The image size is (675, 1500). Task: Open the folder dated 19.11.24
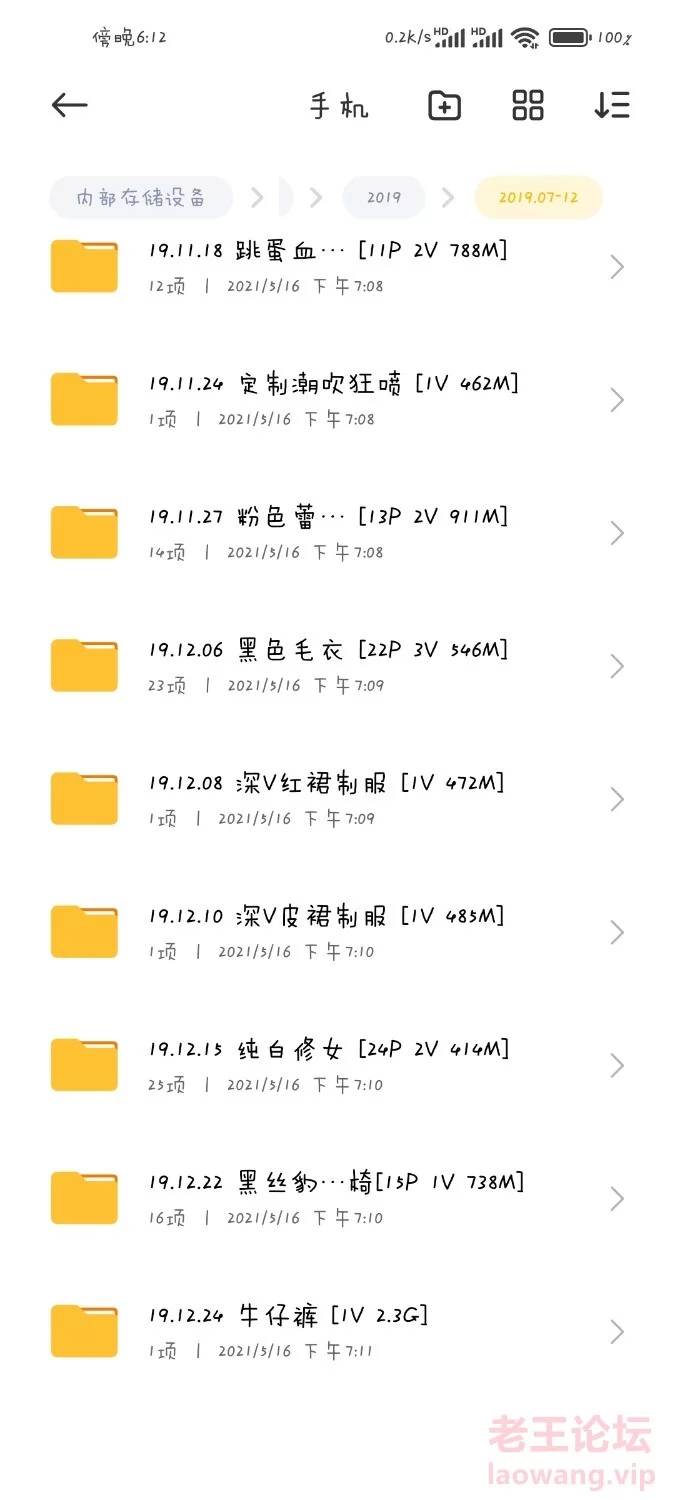point(338,400)
